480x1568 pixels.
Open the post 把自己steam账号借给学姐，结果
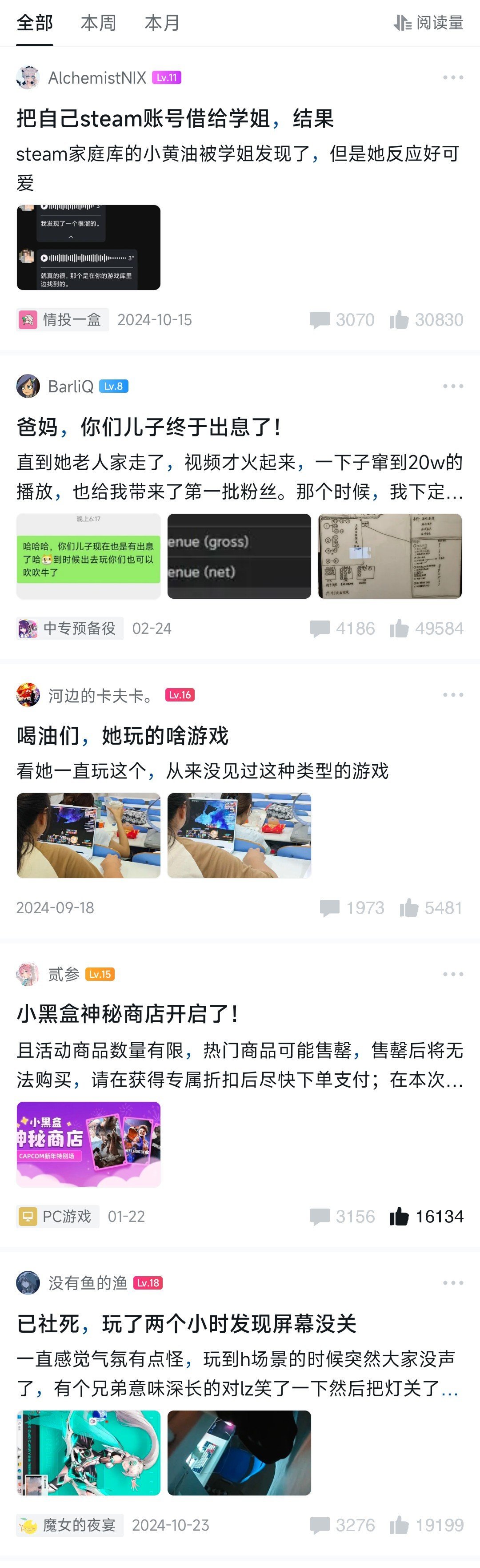point(175,118)
